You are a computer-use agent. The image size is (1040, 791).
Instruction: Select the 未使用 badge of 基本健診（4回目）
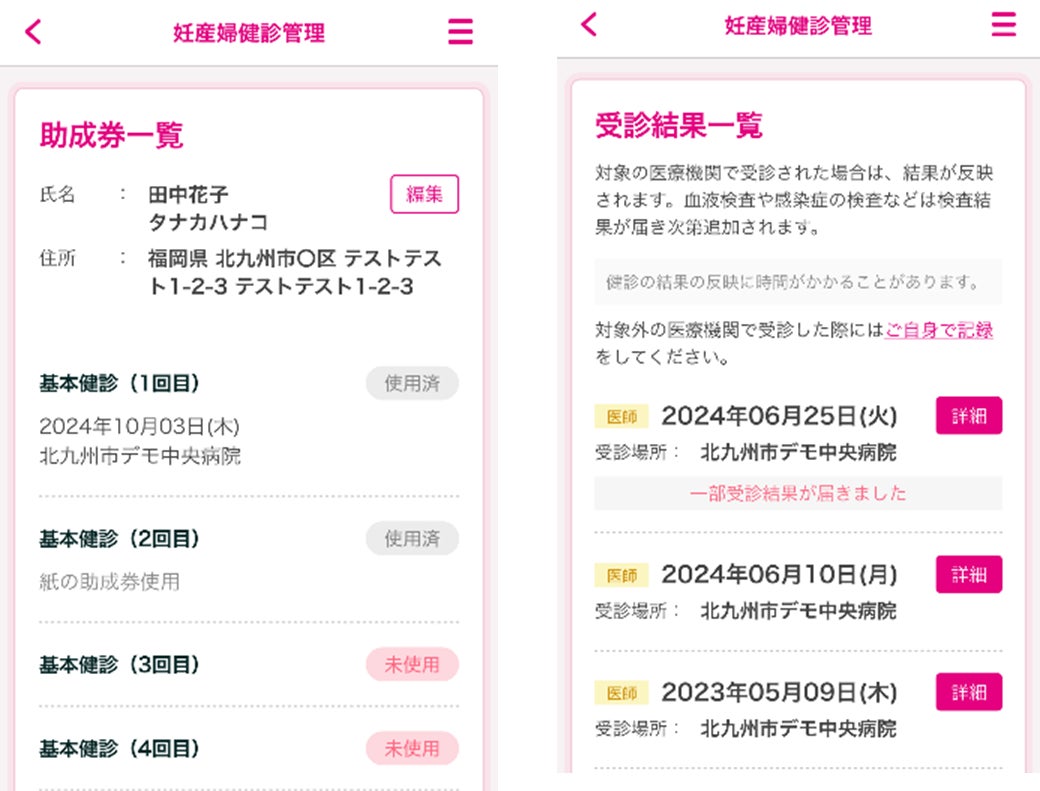pos(412,748)
